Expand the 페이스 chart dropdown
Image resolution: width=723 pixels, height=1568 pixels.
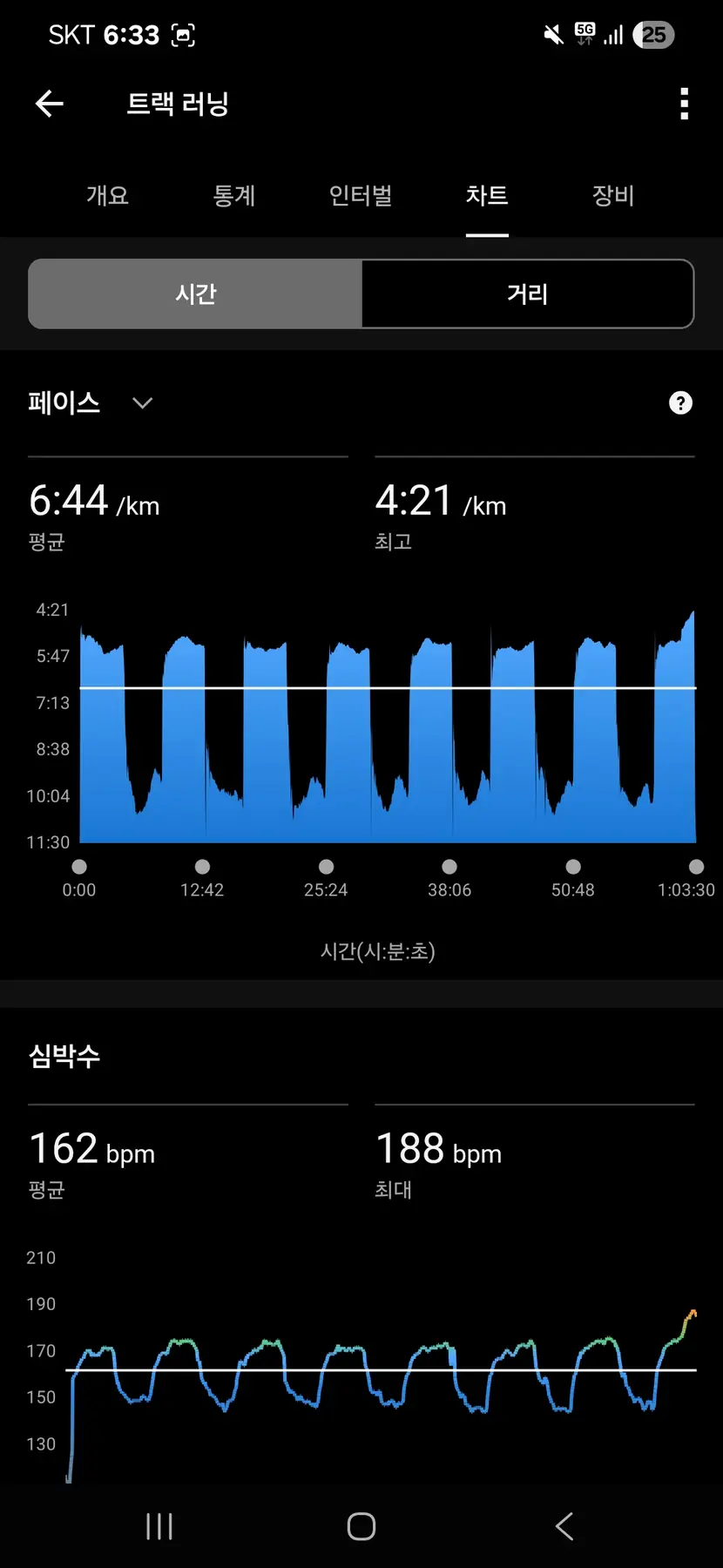(x=142, y=402)
